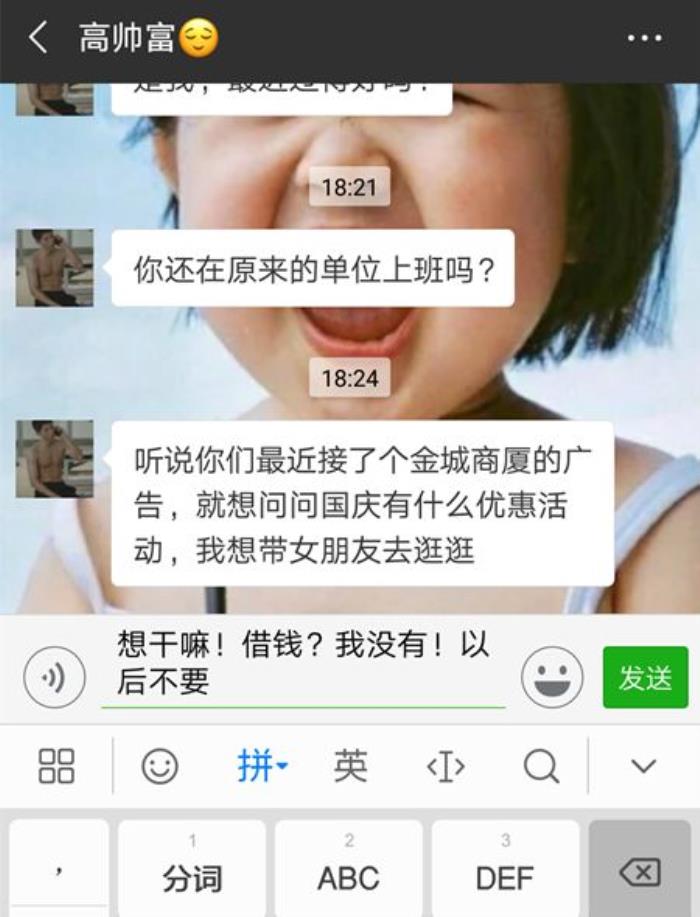This screenshot has height=917, width=700.
Task: Activate the cursor movement tool
Action: click(445, 767)
